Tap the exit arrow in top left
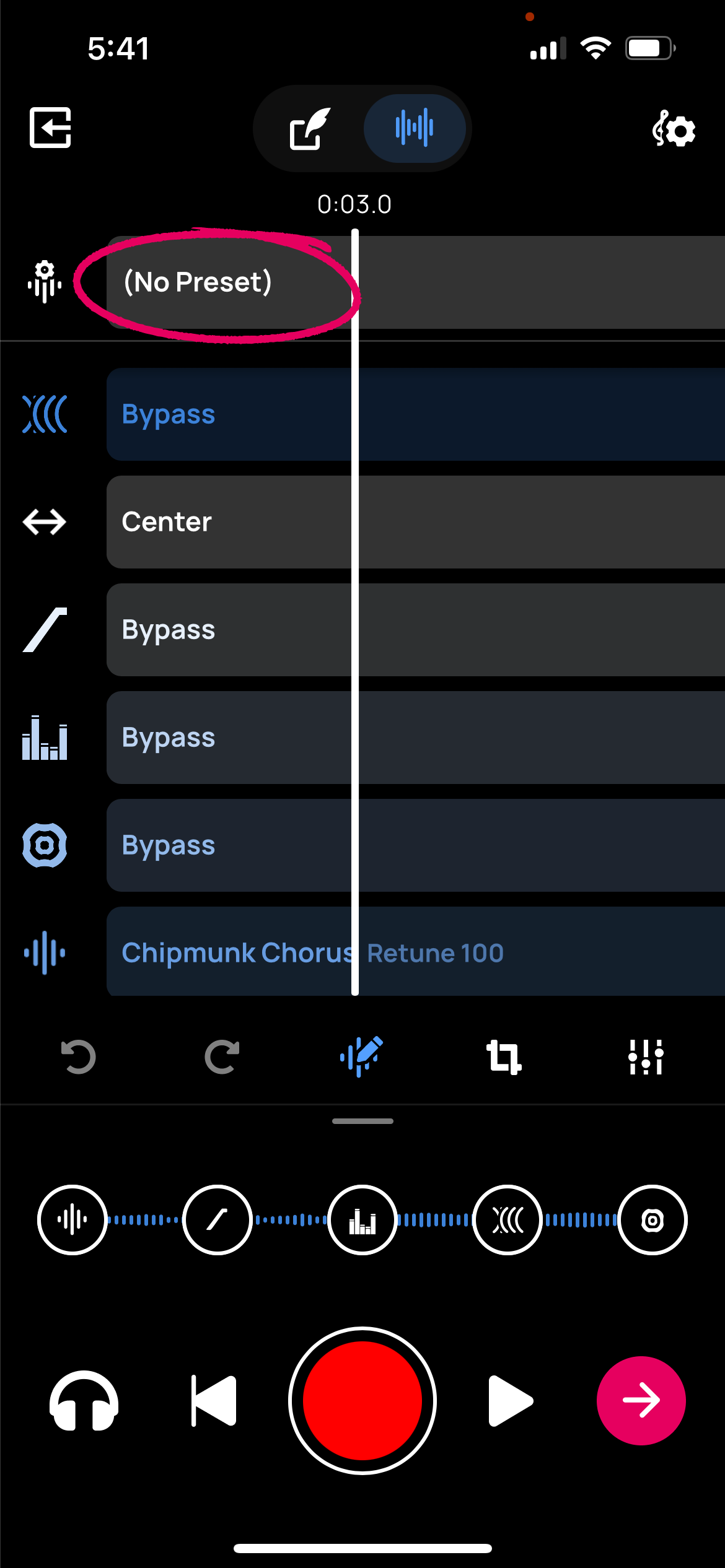 click(x=50, y=128)
